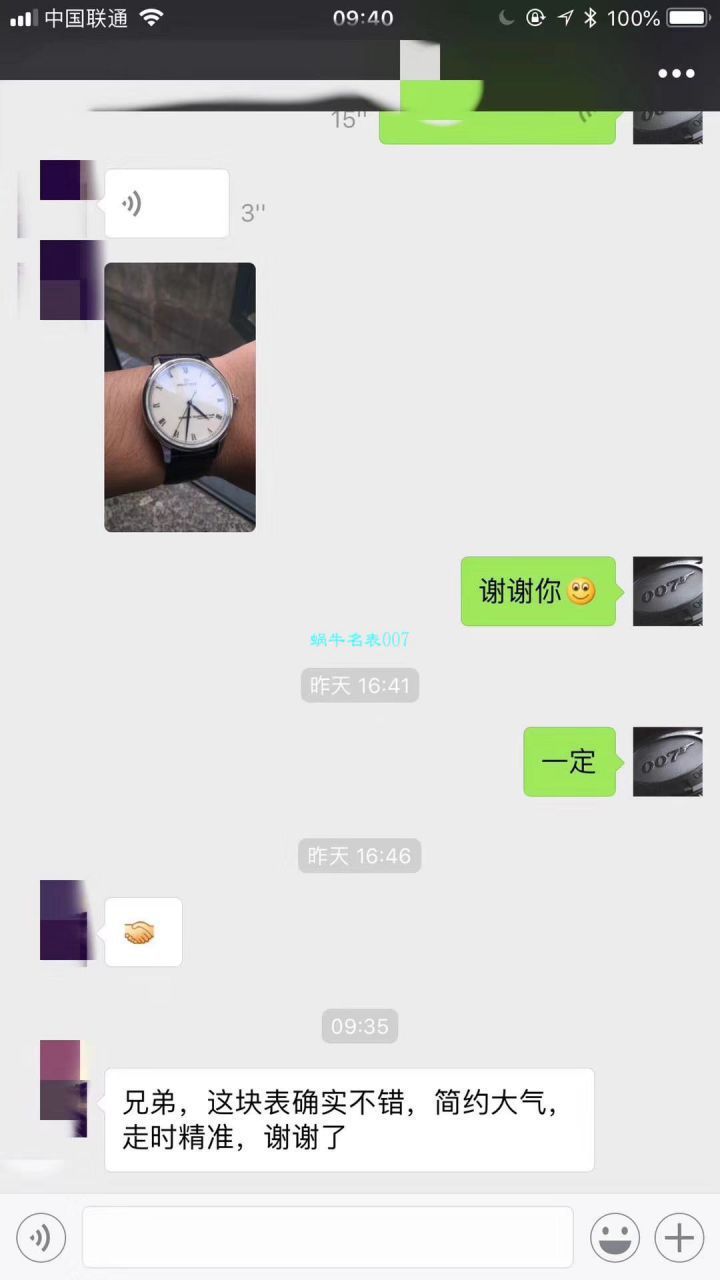Play the 3-second voice message
This screenshot has height=1280, width=720.
(166, 204)
